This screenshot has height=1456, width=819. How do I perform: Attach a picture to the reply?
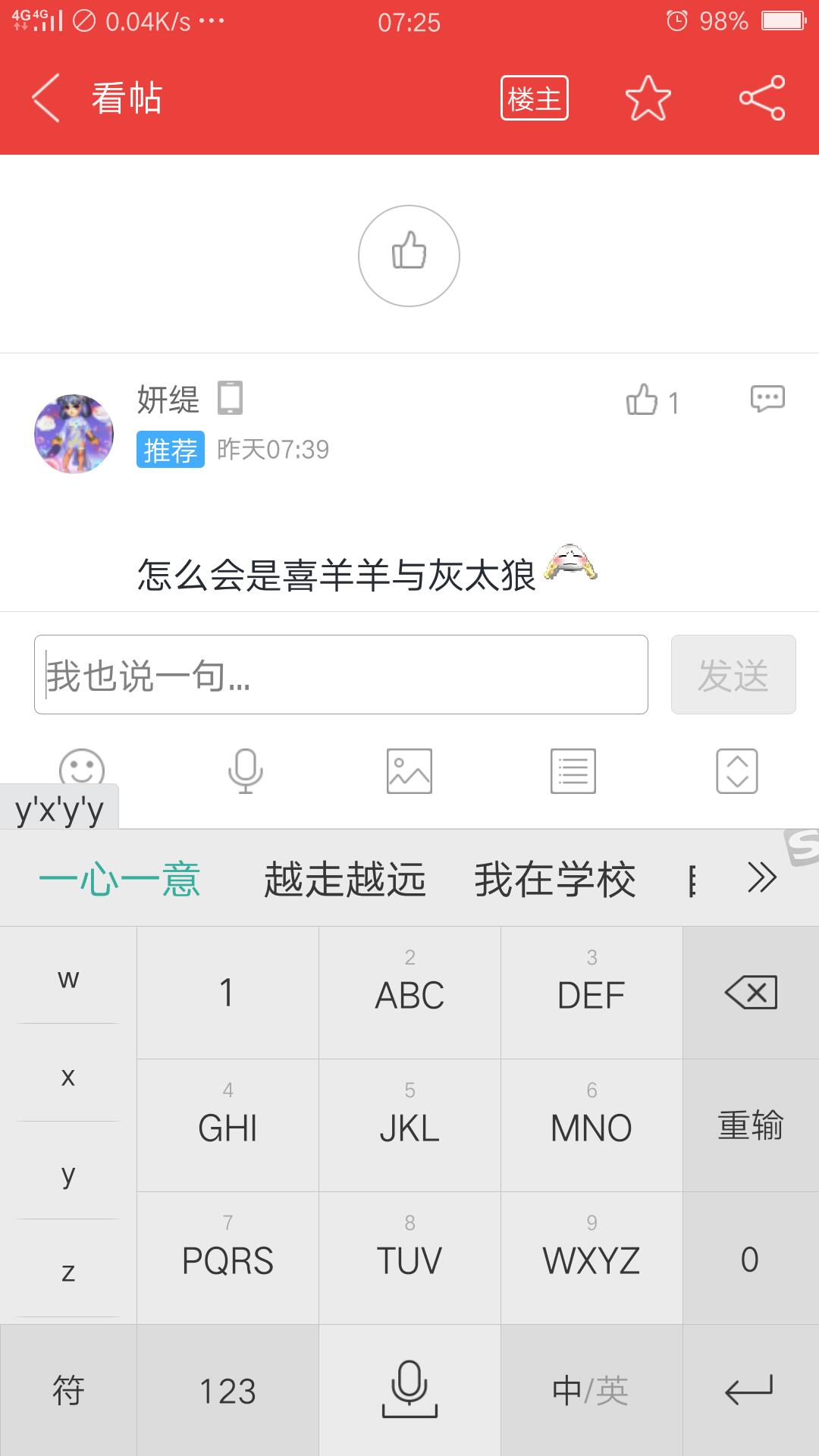coord(409,770)
